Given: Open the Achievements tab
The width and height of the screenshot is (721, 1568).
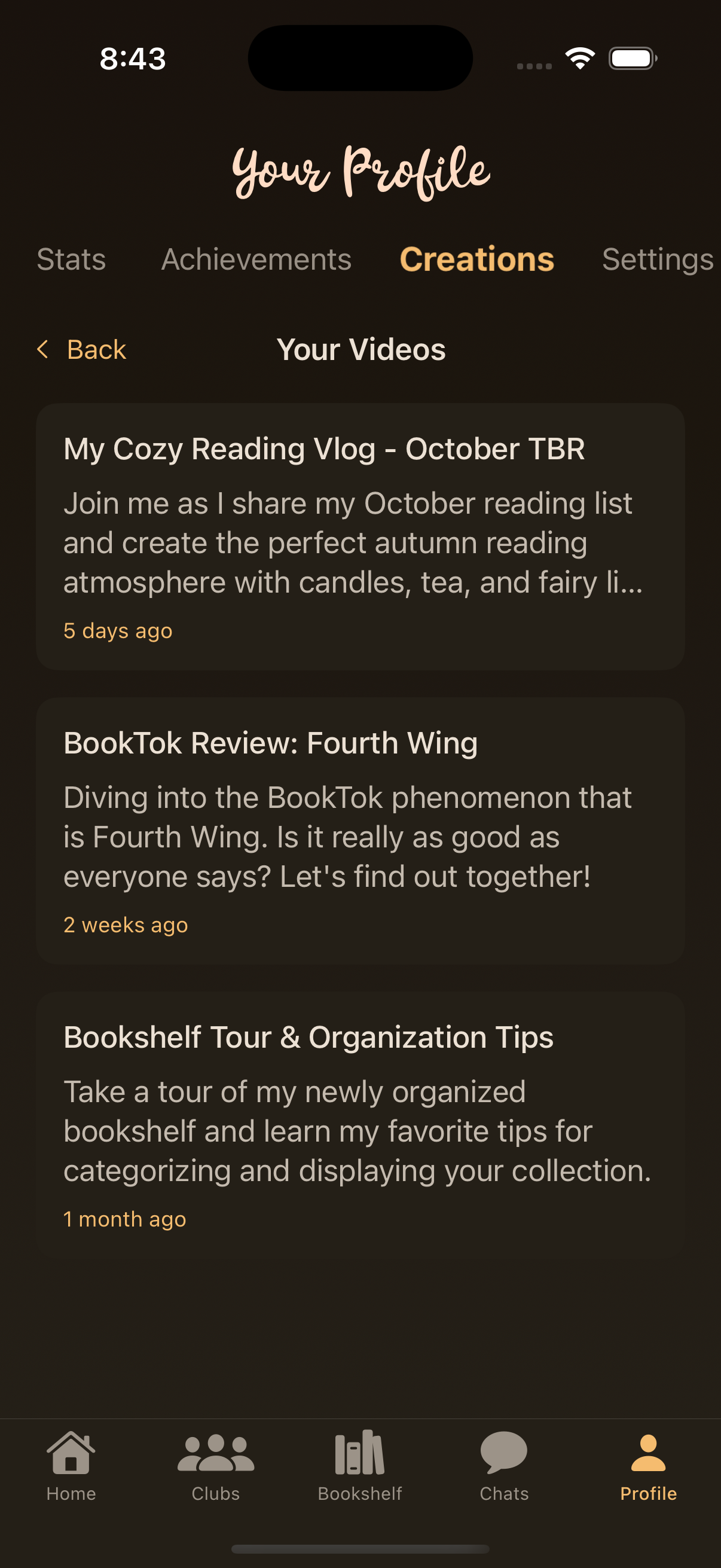Looking at the screenshot, I should [x=256, y=260].
